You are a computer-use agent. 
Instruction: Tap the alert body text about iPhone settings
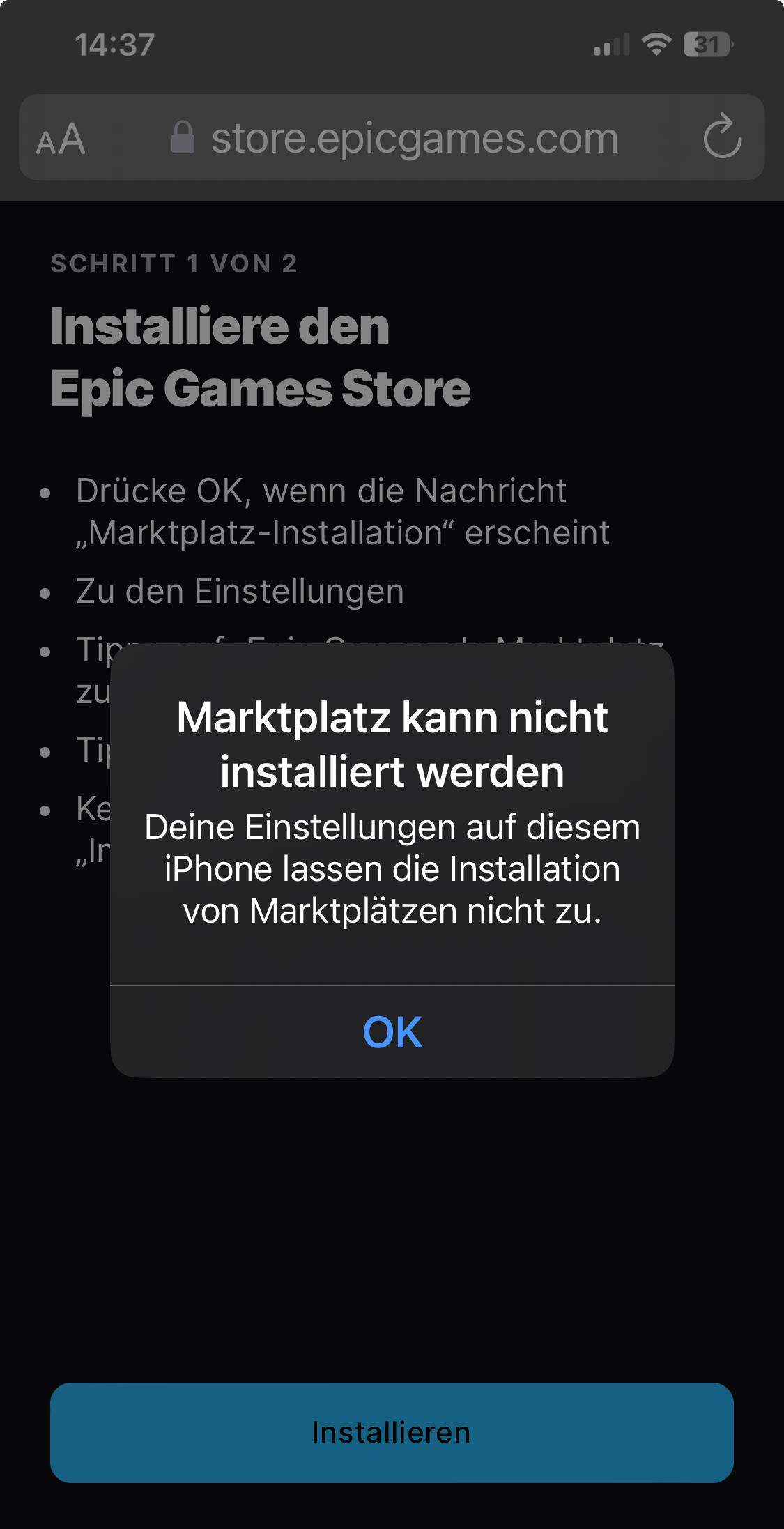click(x=392, y=868)
